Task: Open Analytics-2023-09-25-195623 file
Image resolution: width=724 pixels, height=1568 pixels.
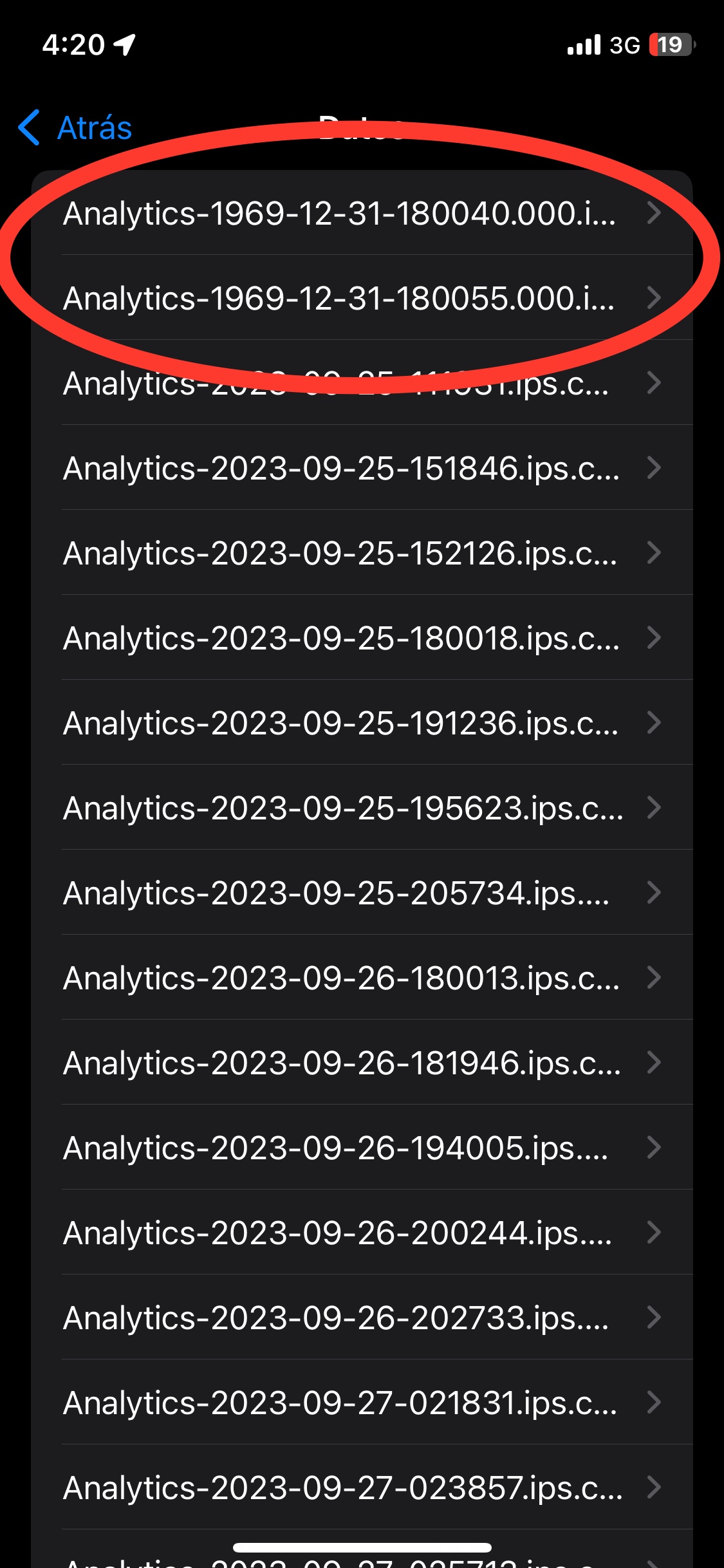Action: [x=362, y=808]
